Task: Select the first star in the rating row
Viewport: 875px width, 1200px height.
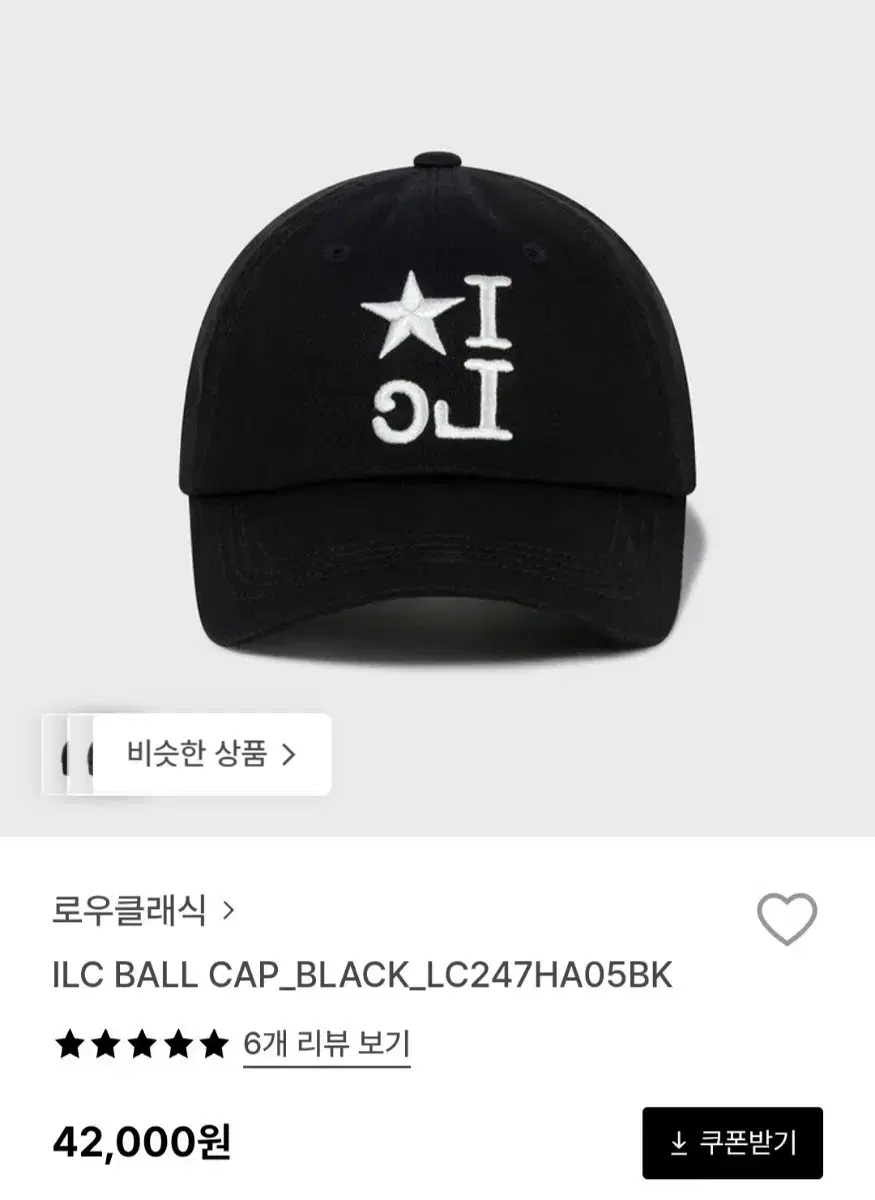Action: click(69, 1045)
